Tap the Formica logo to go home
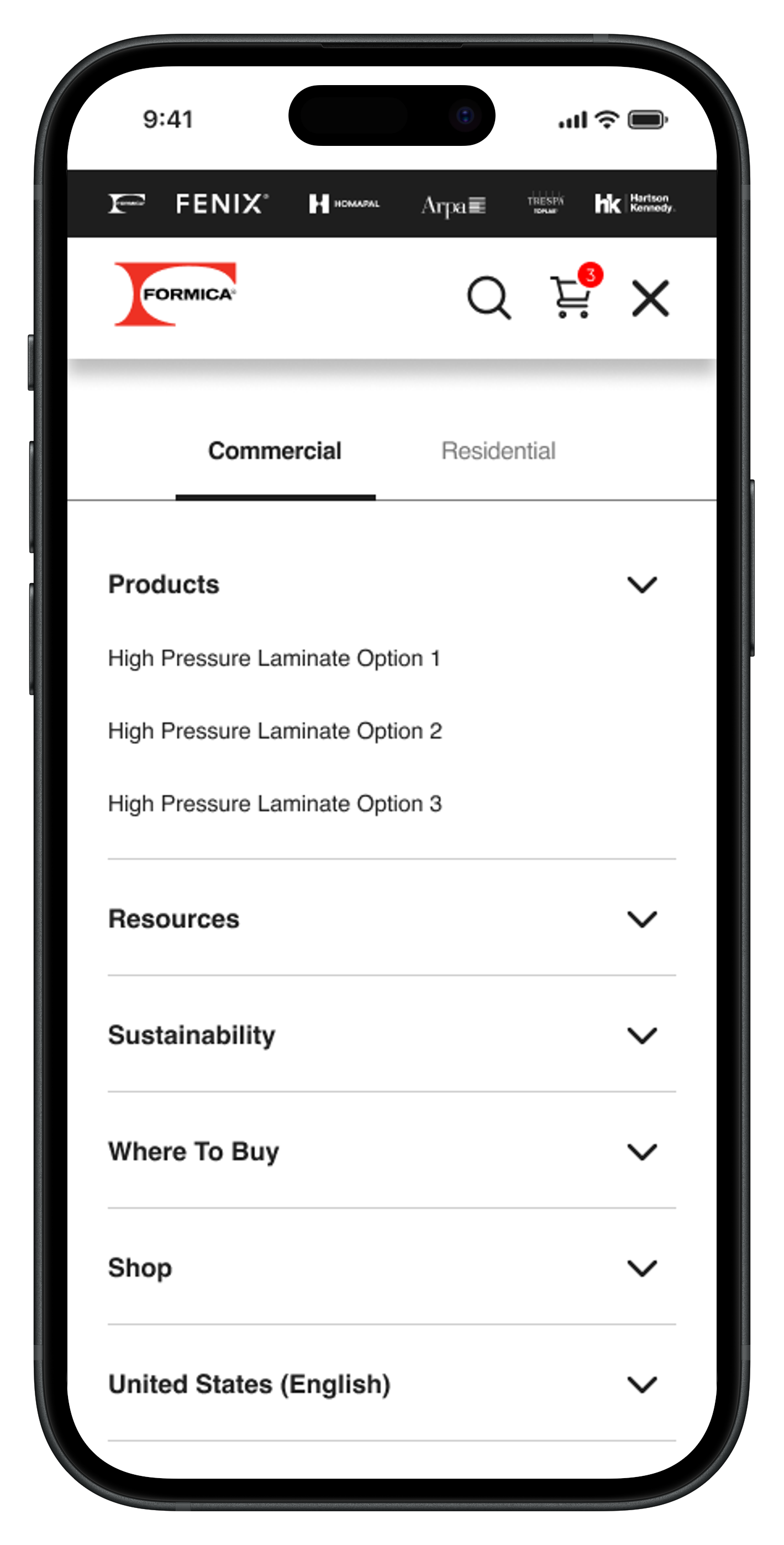 coord(175,294)
